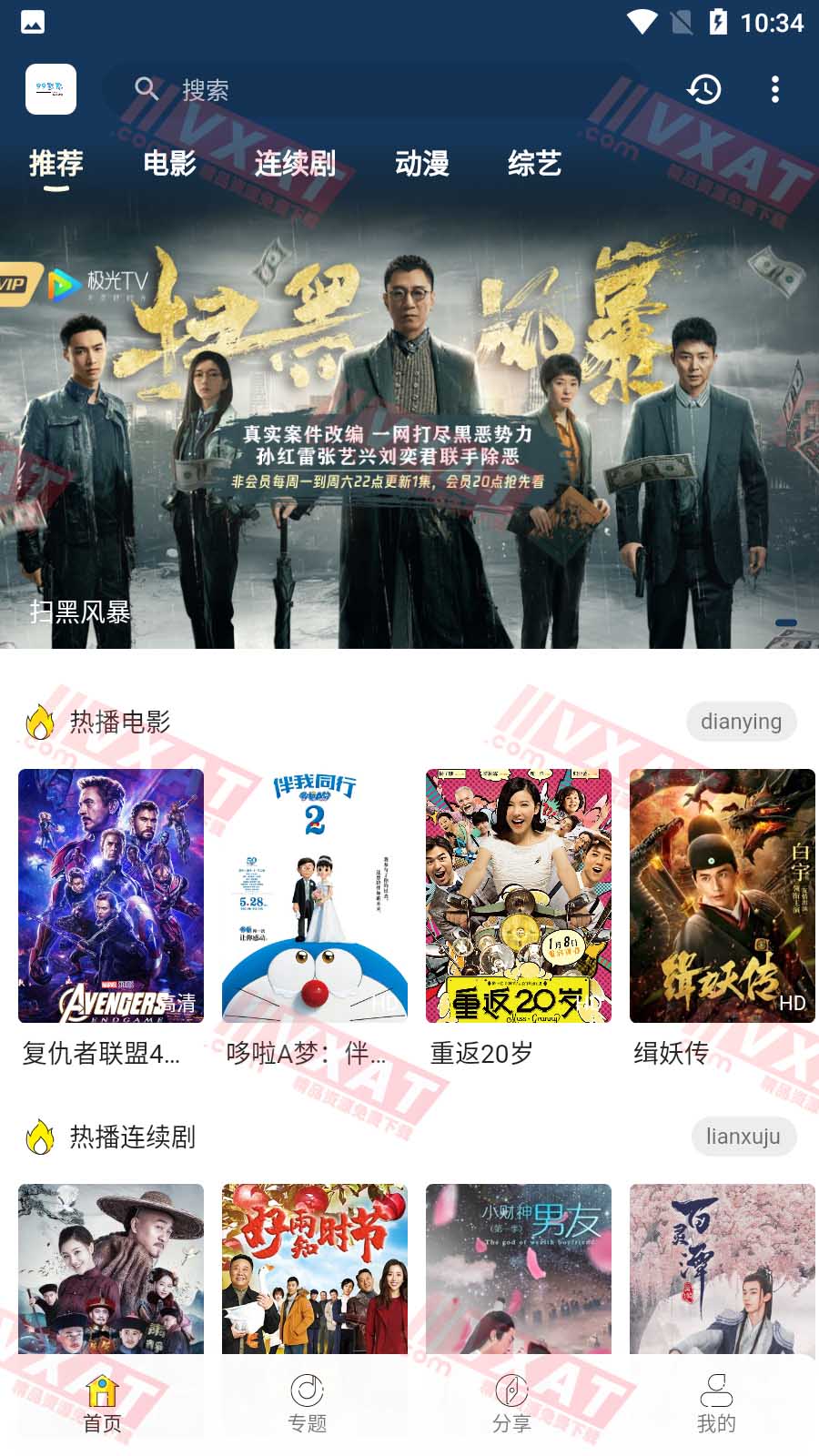Select the 动漫 tab
Viewport: 819px width, 1456px height.
click(421, 164)
